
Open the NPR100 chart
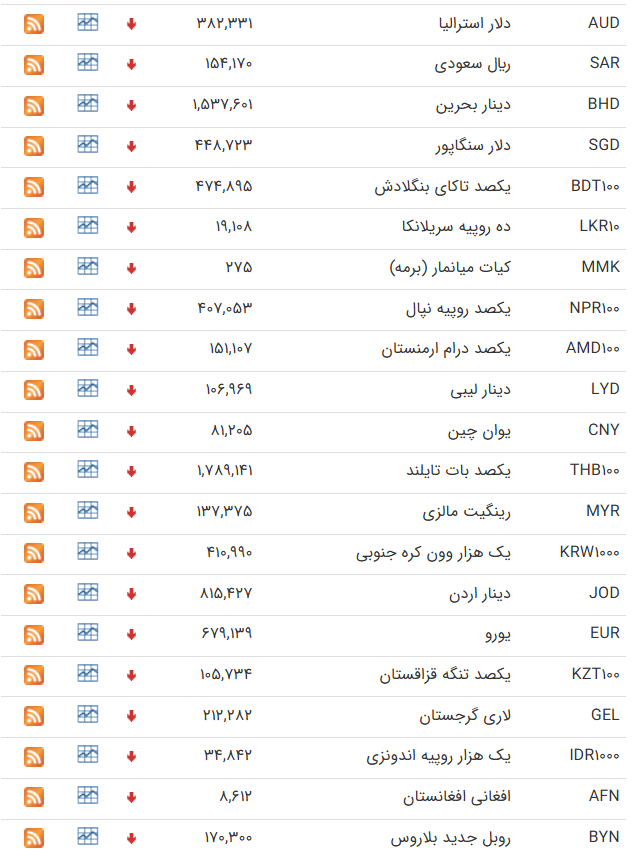click(88, 307)
